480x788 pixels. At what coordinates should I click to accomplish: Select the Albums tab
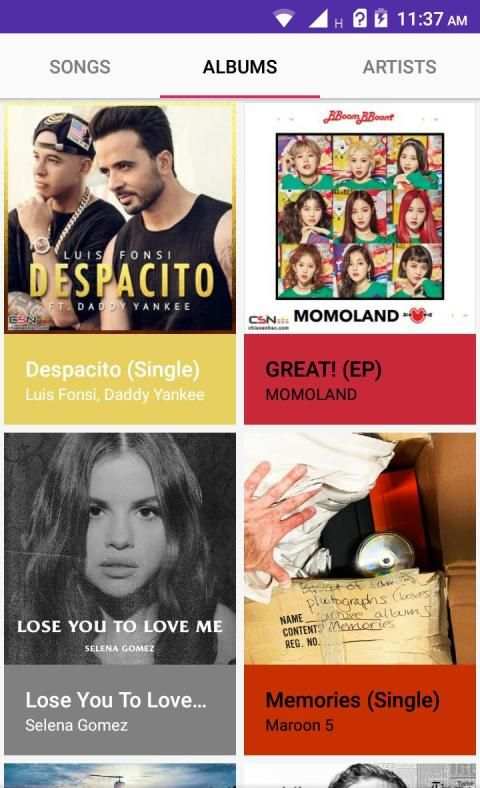(x=240, y=66)
